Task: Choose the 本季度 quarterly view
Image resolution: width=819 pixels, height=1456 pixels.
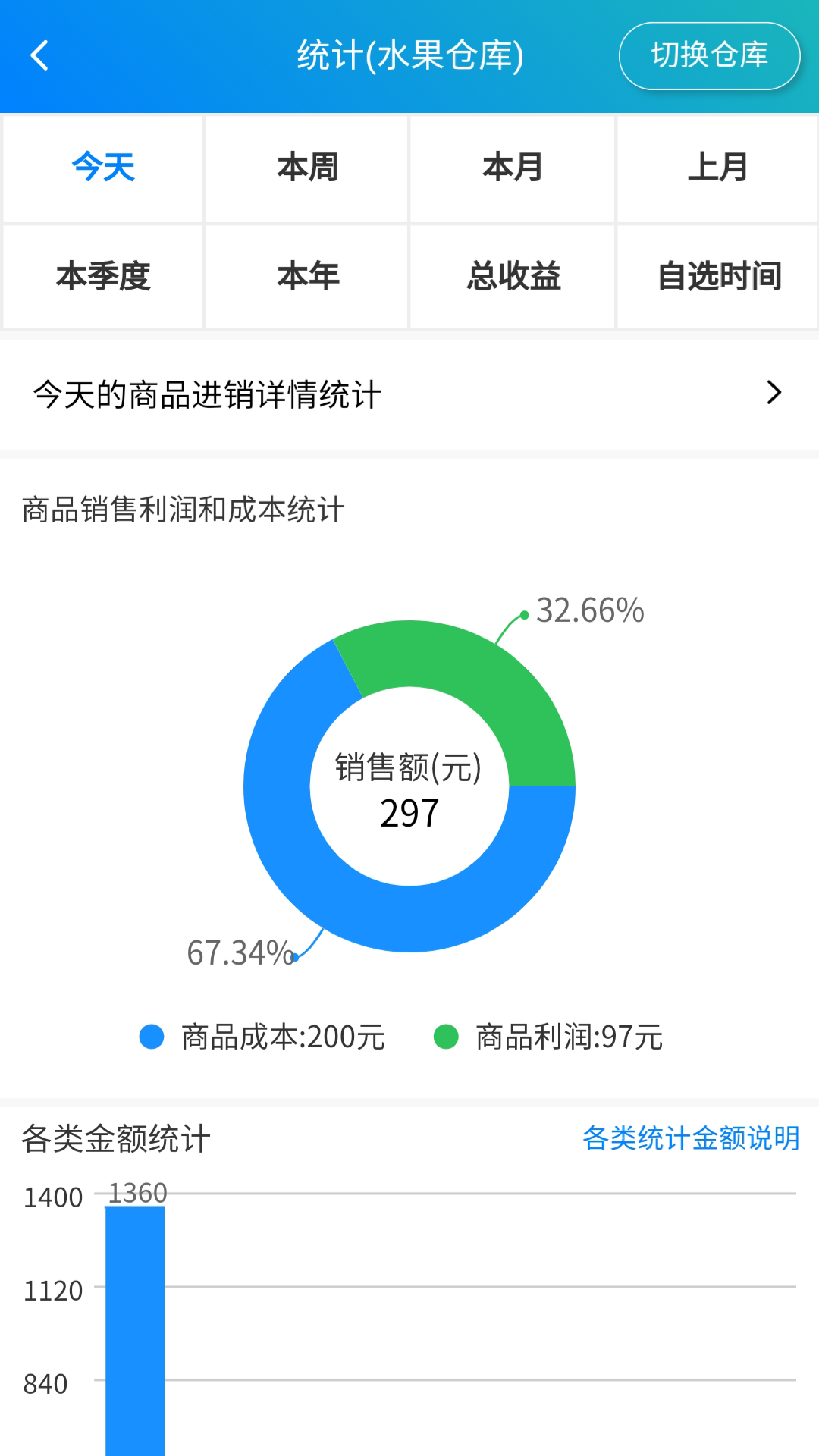Action: [x=102, y=276]
